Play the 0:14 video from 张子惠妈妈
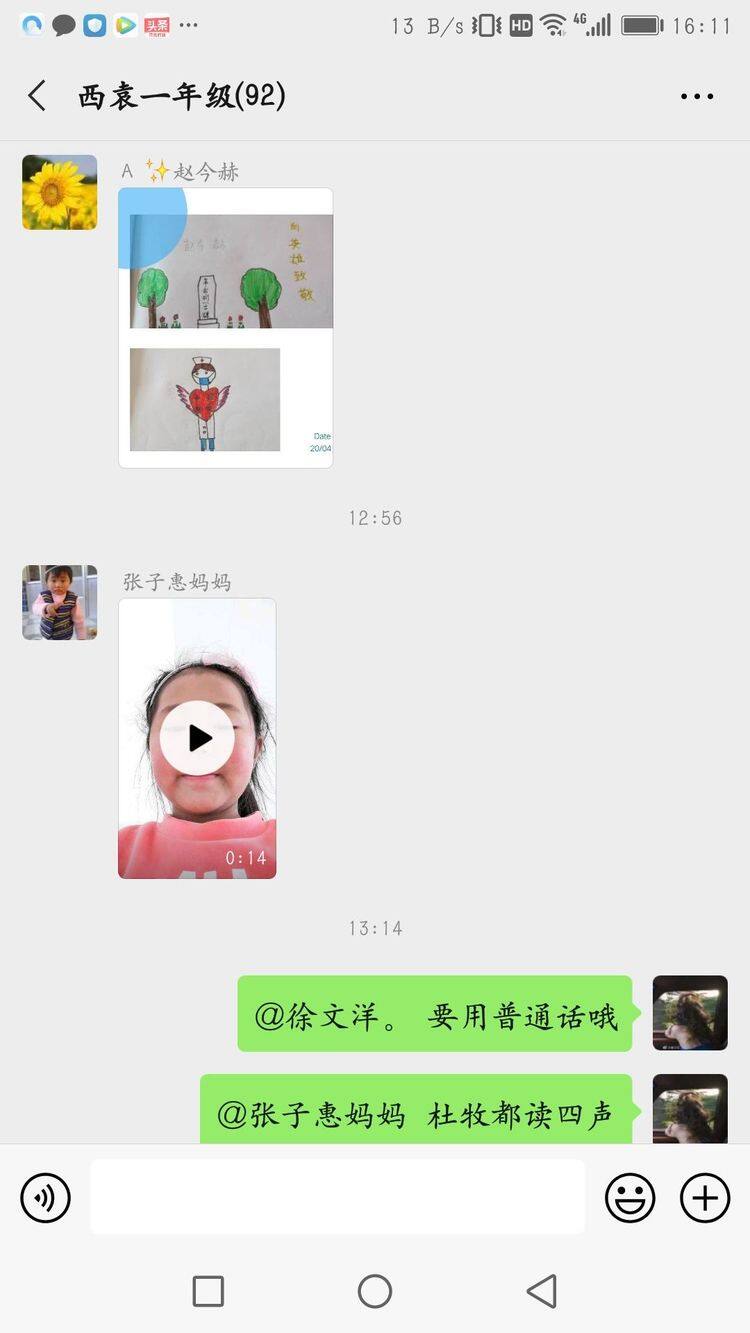The image size is (750, 1333). pyautogui.click(x=197, y=738)
